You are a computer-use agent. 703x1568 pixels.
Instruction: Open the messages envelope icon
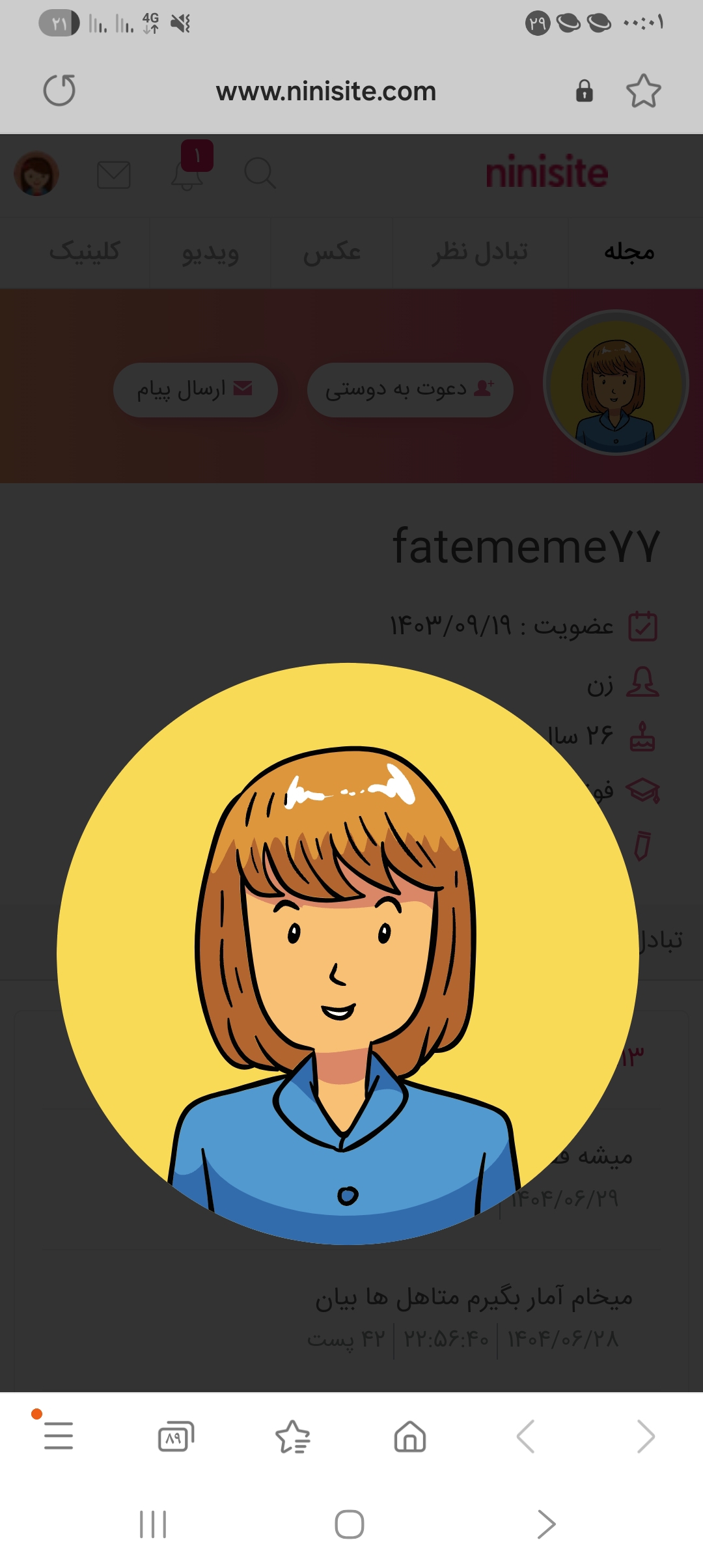114,175
